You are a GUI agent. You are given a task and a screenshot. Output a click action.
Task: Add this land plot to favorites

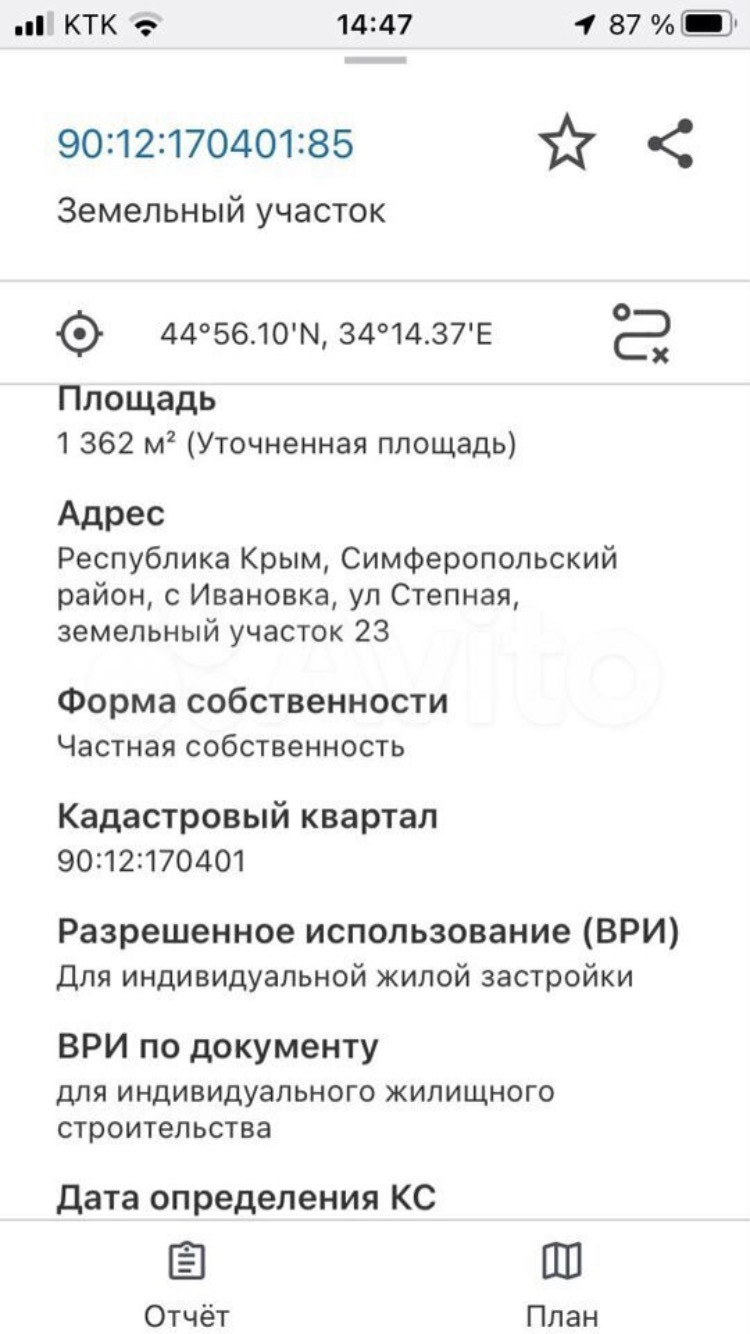pos(567,144)
